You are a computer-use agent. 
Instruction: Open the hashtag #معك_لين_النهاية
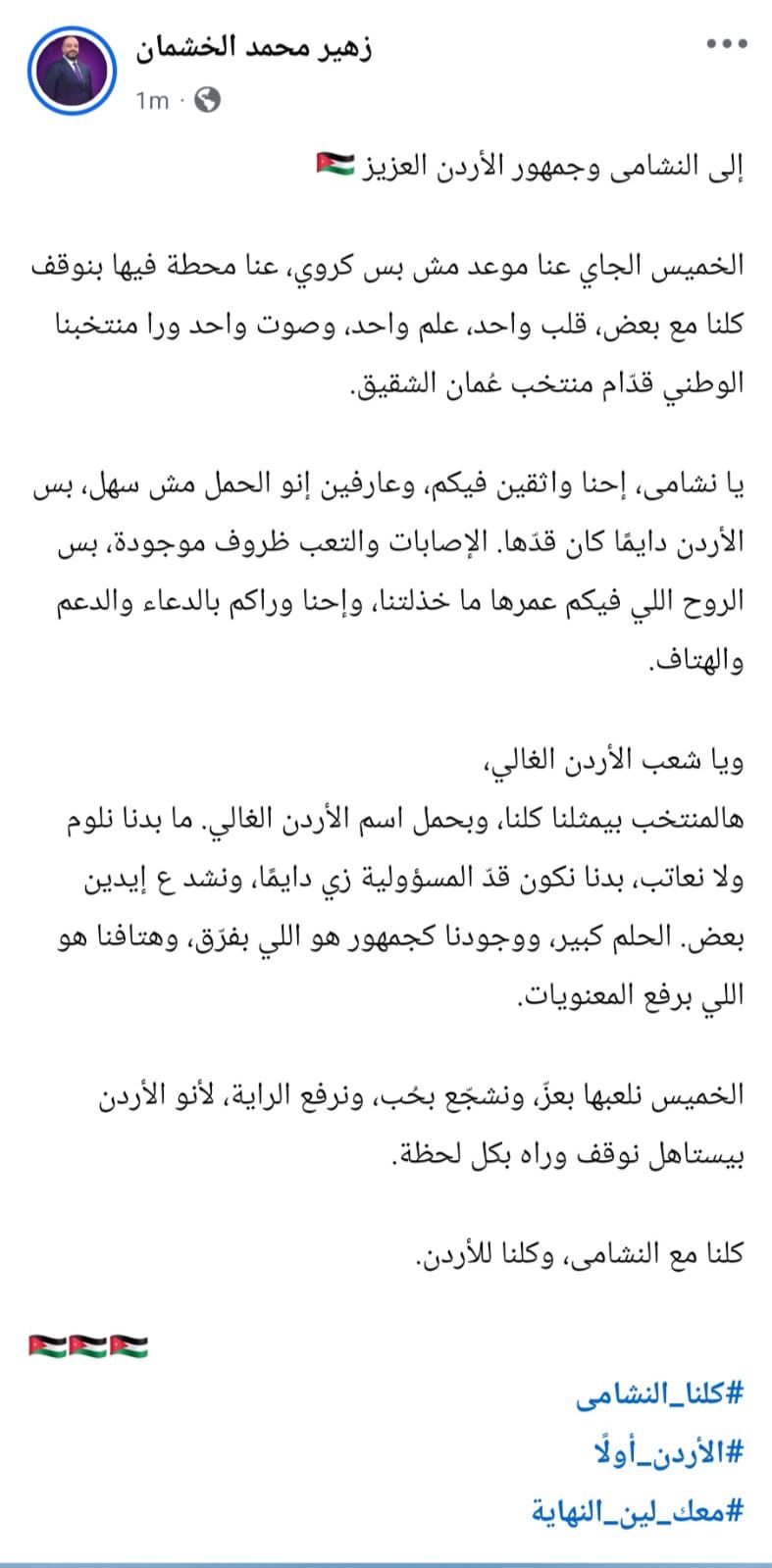pyautogui.click(x=638, y=1510)
